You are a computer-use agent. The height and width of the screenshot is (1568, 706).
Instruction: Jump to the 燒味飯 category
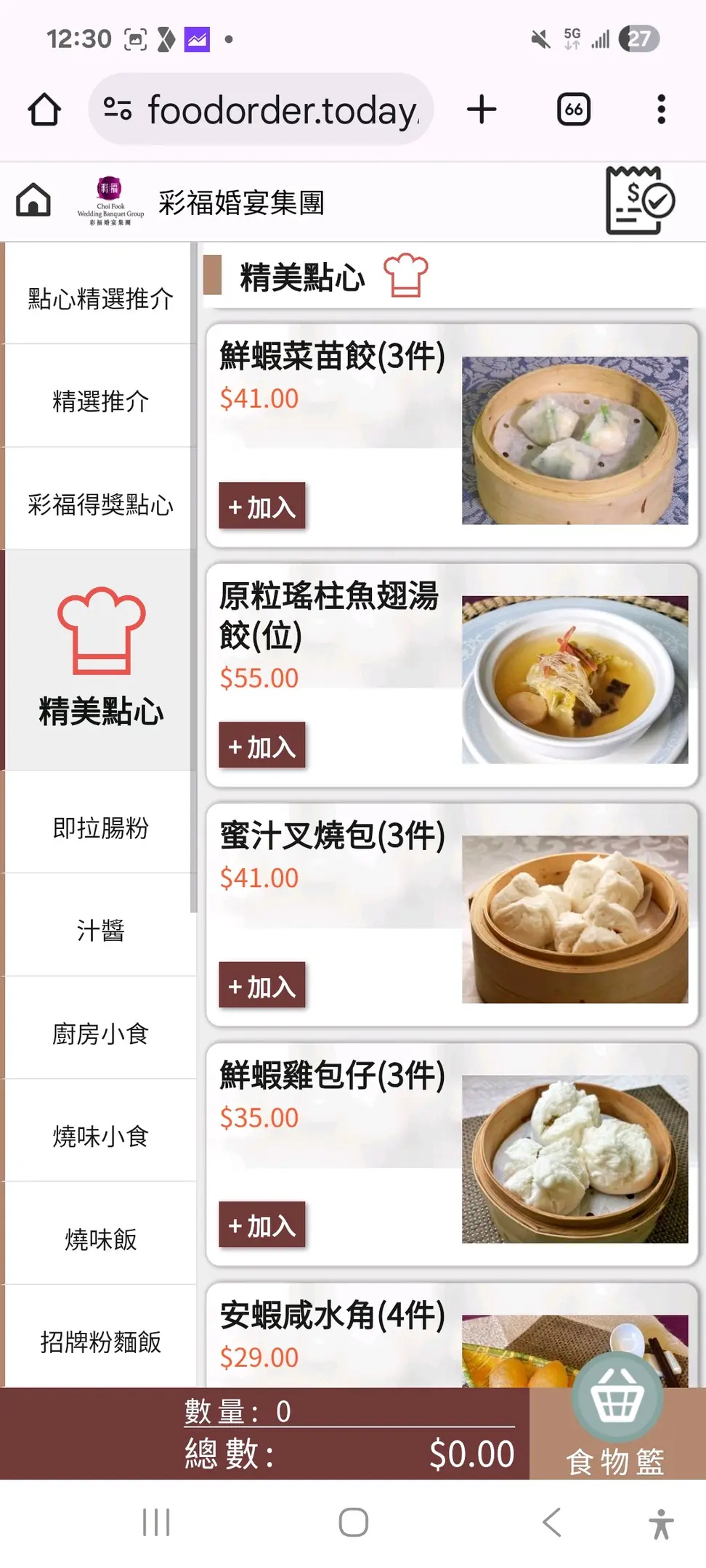pos(100,1239)
